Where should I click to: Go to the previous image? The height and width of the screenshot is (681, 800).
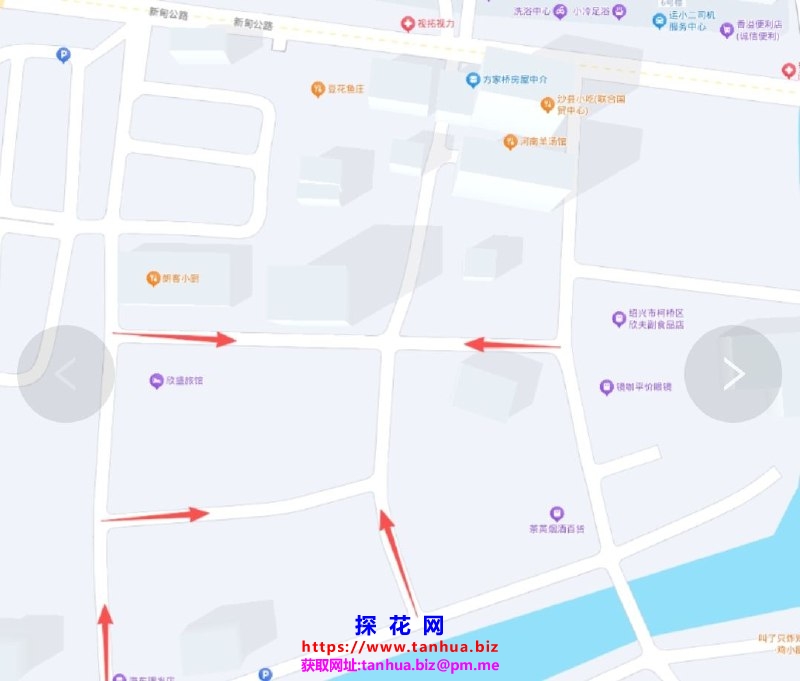pyautogui.click(x=66, y=374)
